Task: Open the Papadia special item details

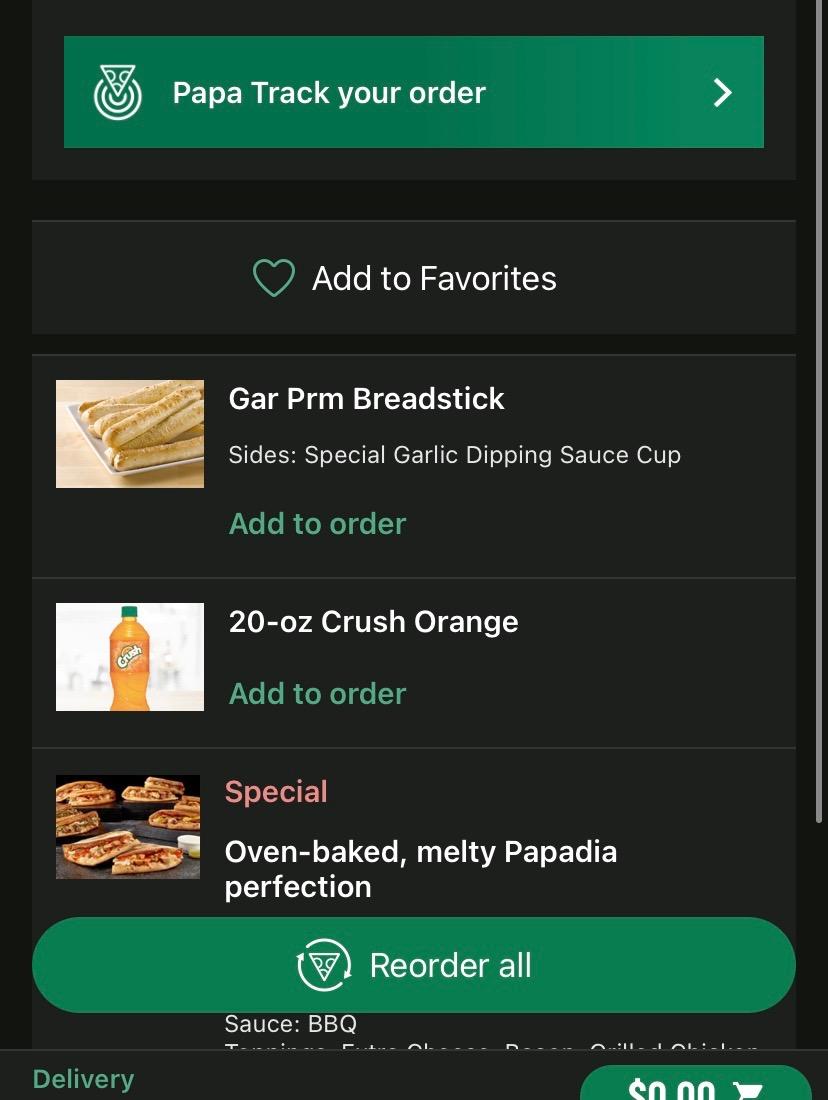Action: tap(421, 868)
